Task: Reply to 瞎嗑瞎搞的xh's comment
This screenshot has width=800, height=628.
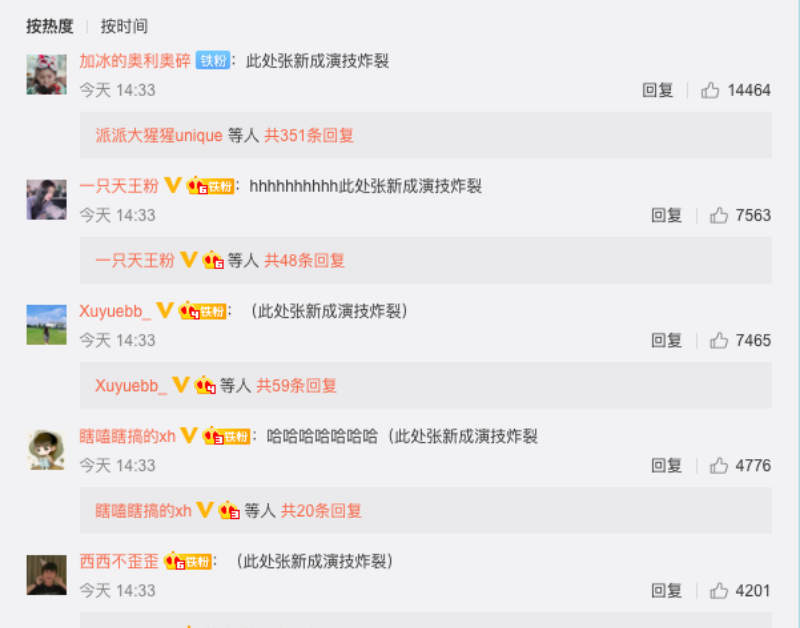Action: [667, 465]
